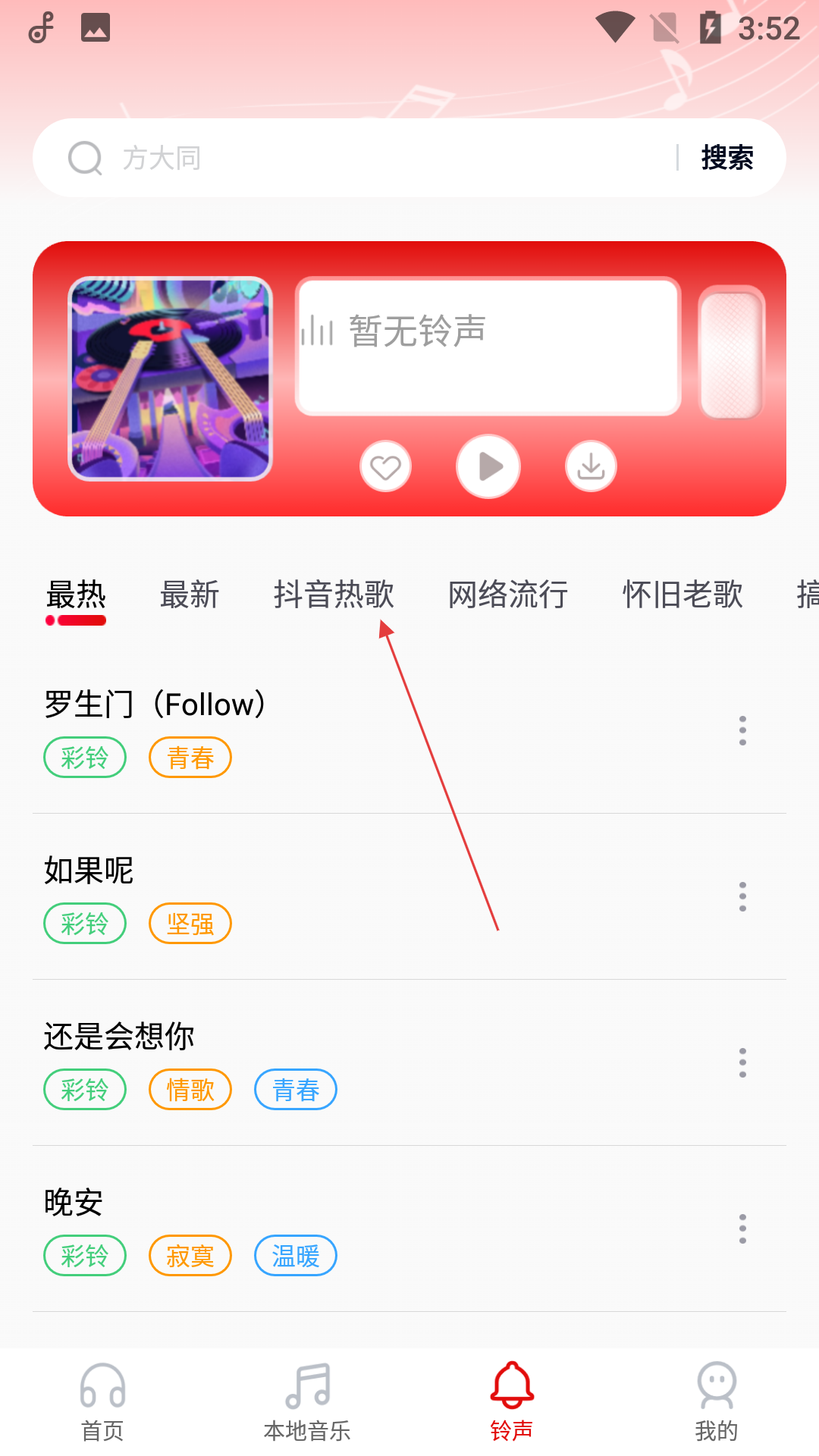The width and height of the screenshot is (819, 1456).
Task: Open the ringtone 还是会想你
Action: 119,1037
